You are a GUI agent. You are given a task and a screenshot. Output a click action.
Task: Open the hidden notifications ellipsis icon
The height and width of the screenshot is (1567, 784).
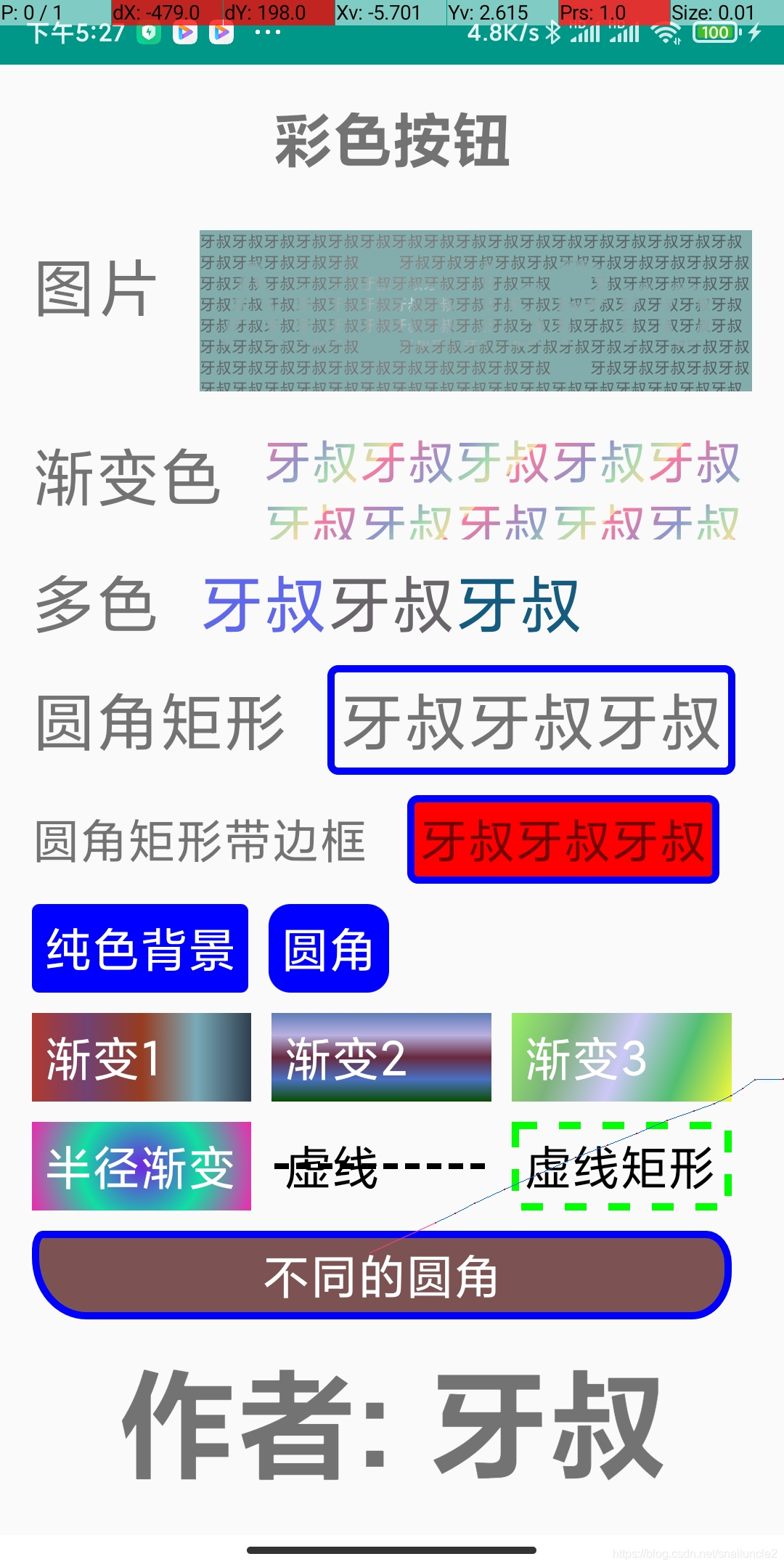point(266,32)
